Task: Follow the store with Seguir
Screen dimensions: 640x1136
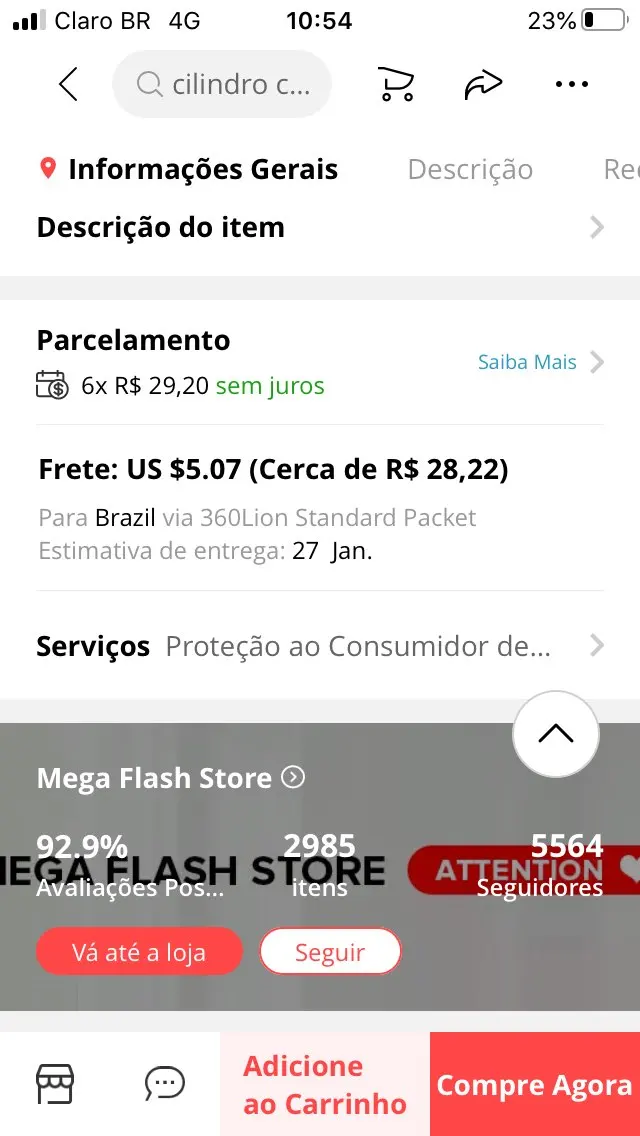Action: coord(330,952)
